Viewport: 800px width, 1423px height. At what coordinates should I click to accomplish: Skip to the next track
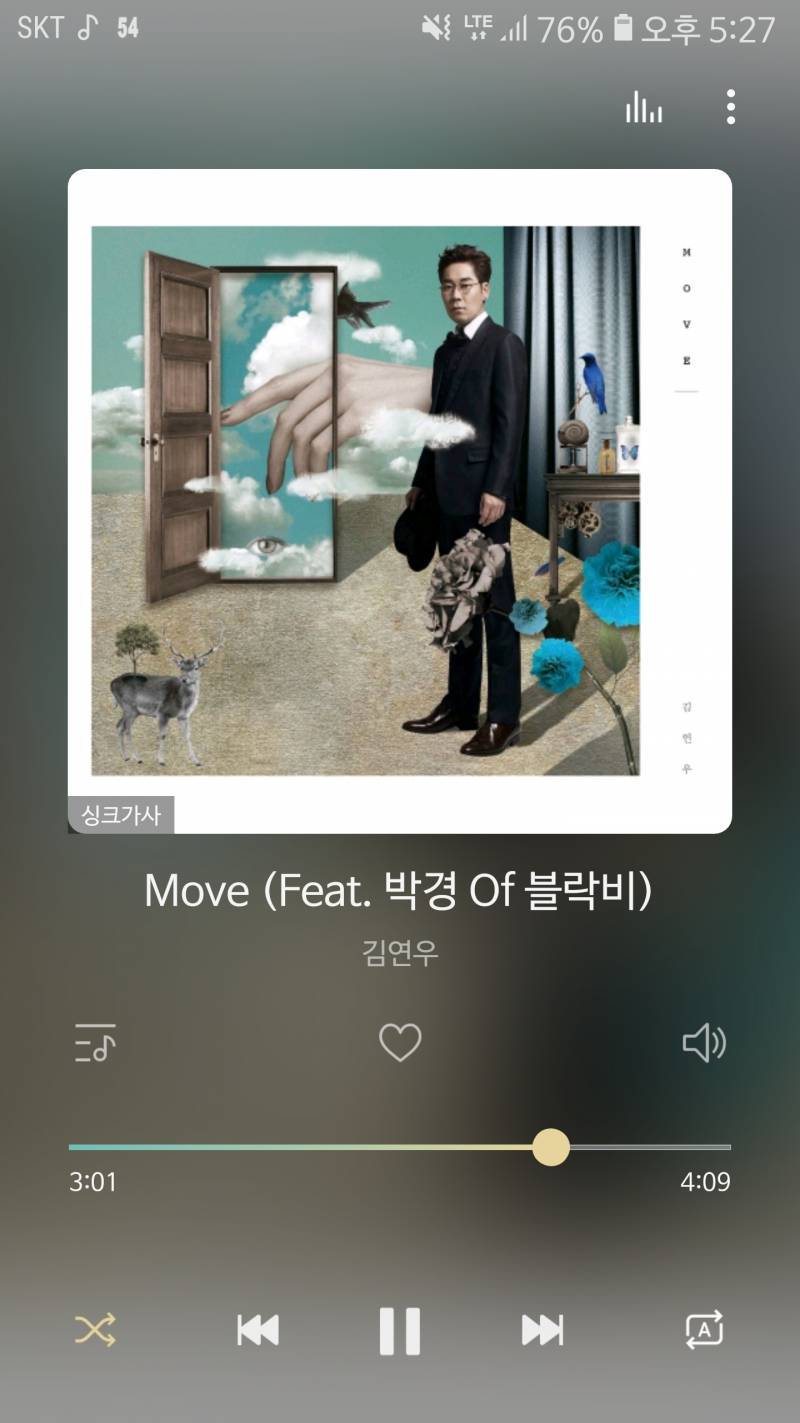(543, 1330)
